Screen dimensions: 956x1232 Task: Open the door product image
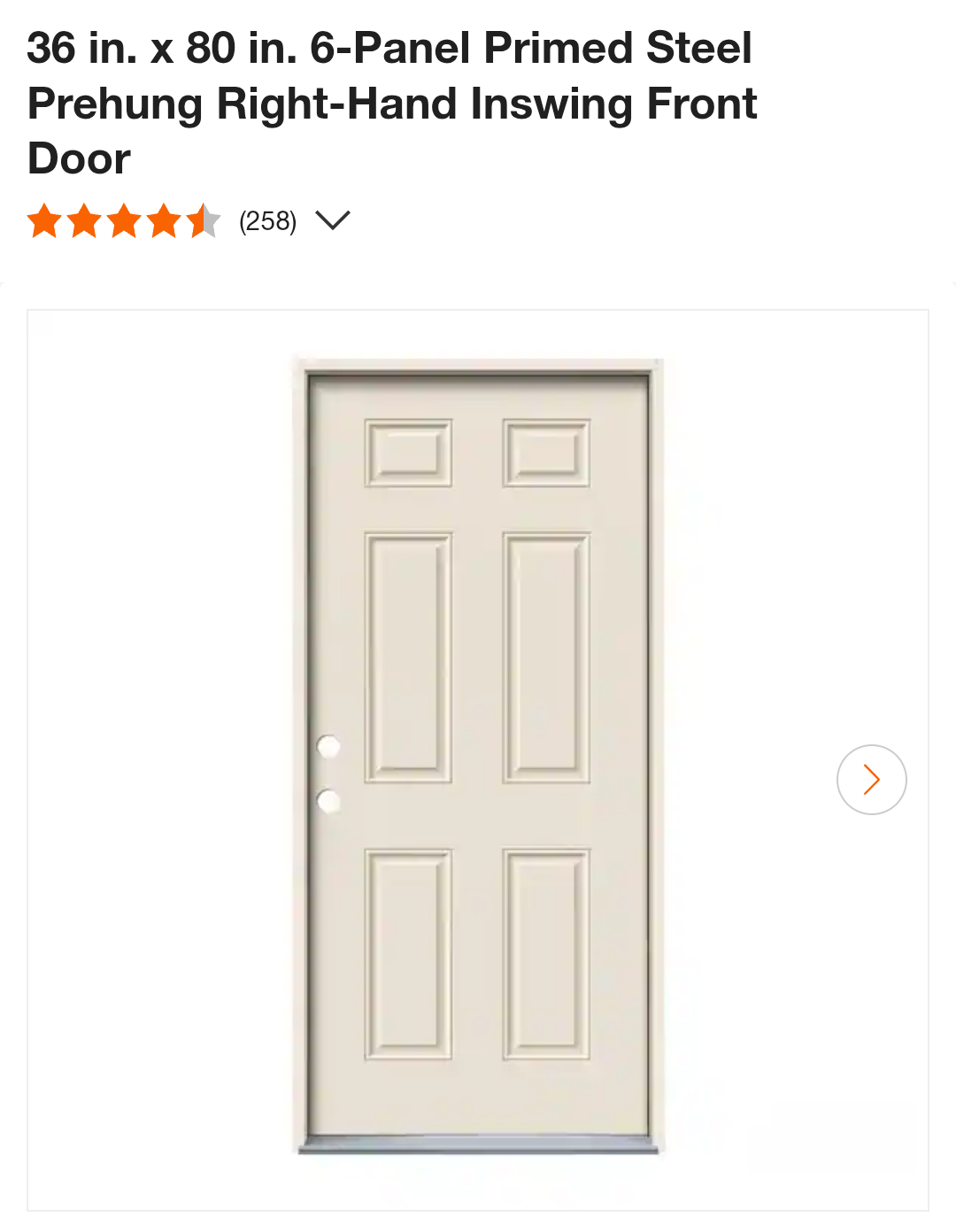[478, 758]
